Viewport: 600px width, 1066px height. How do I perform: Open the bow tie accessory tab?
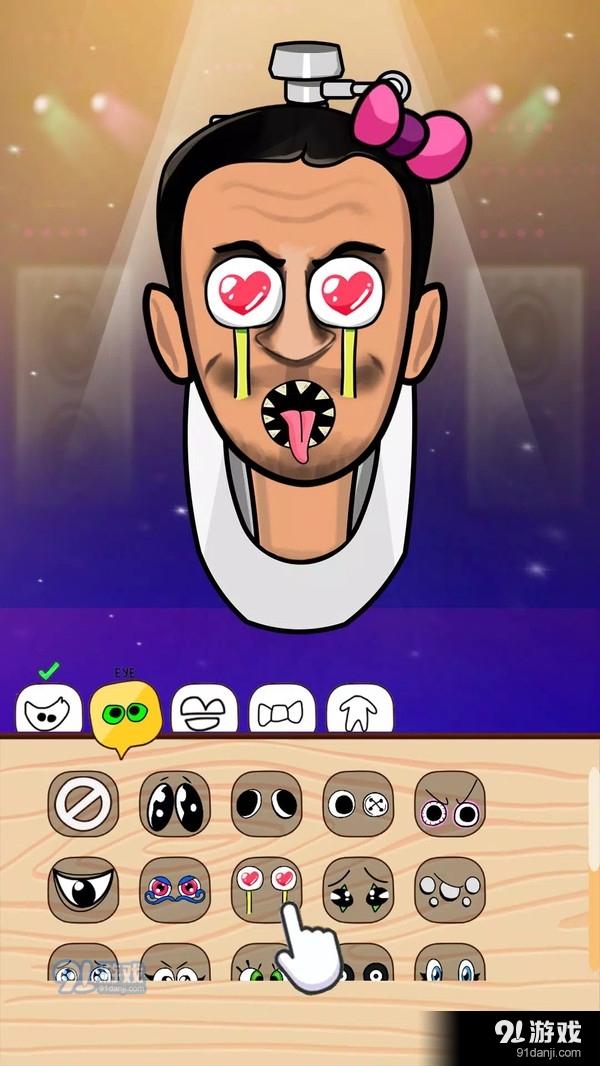282,710
